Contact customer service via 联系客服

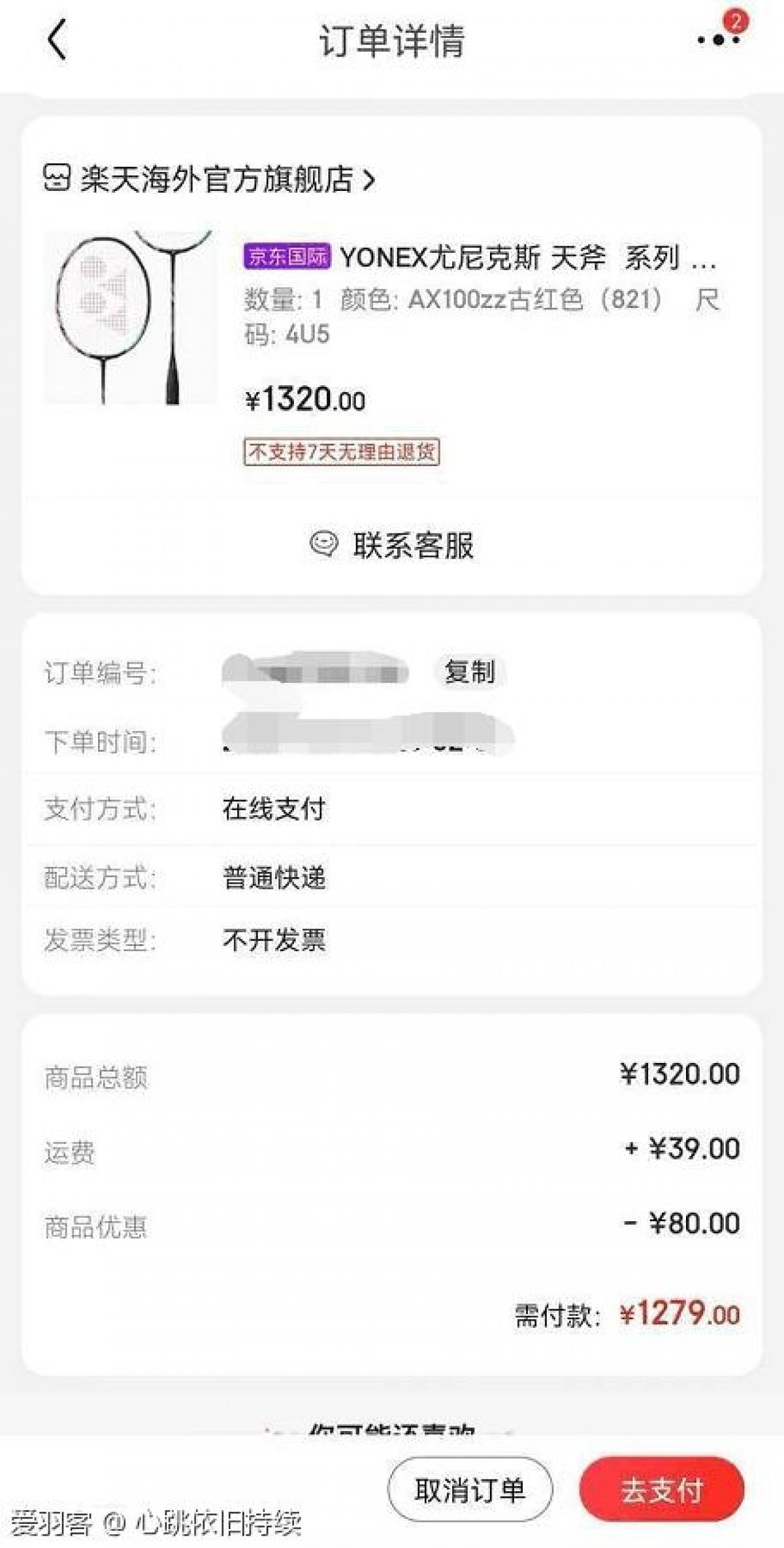point(392,545)
